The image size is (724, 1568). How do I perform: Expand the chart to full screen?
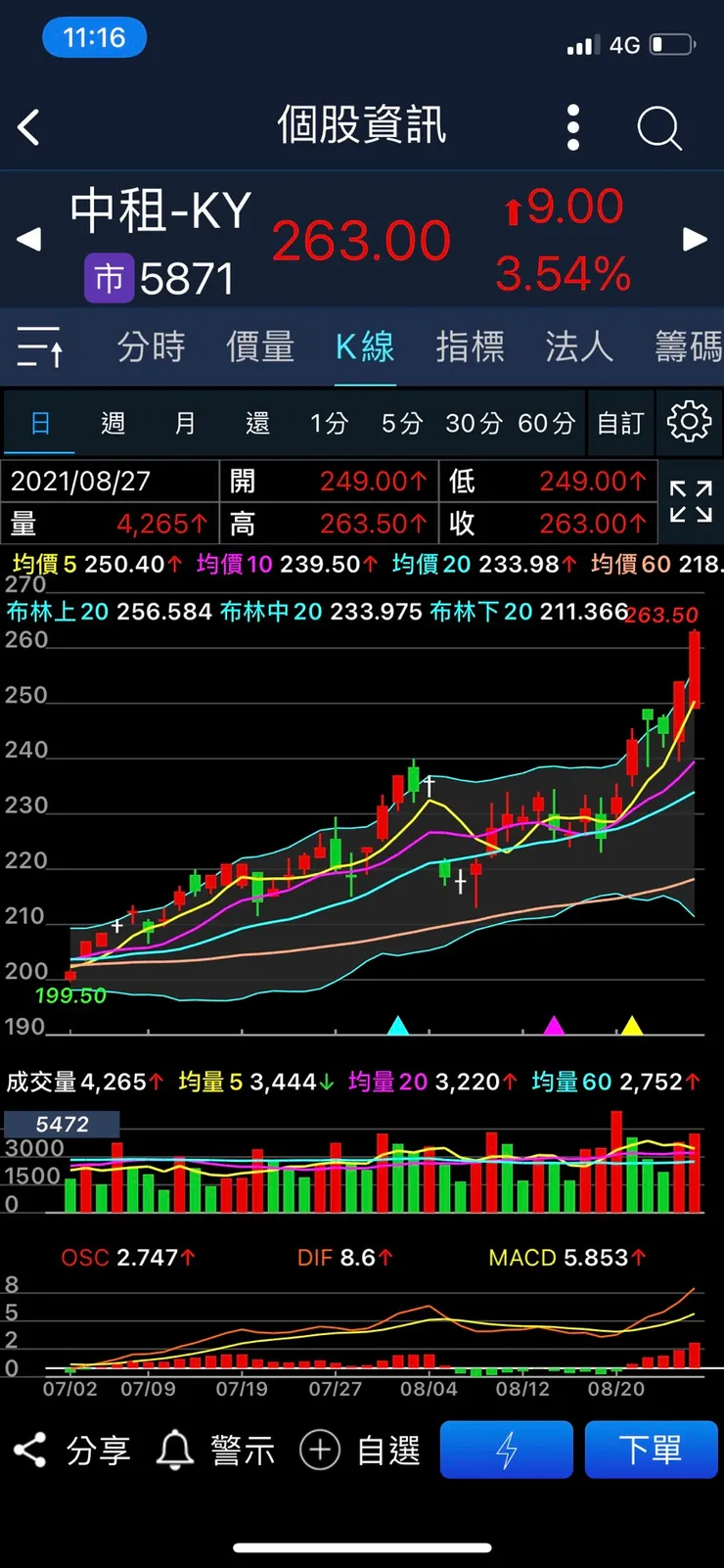[691, 501]
